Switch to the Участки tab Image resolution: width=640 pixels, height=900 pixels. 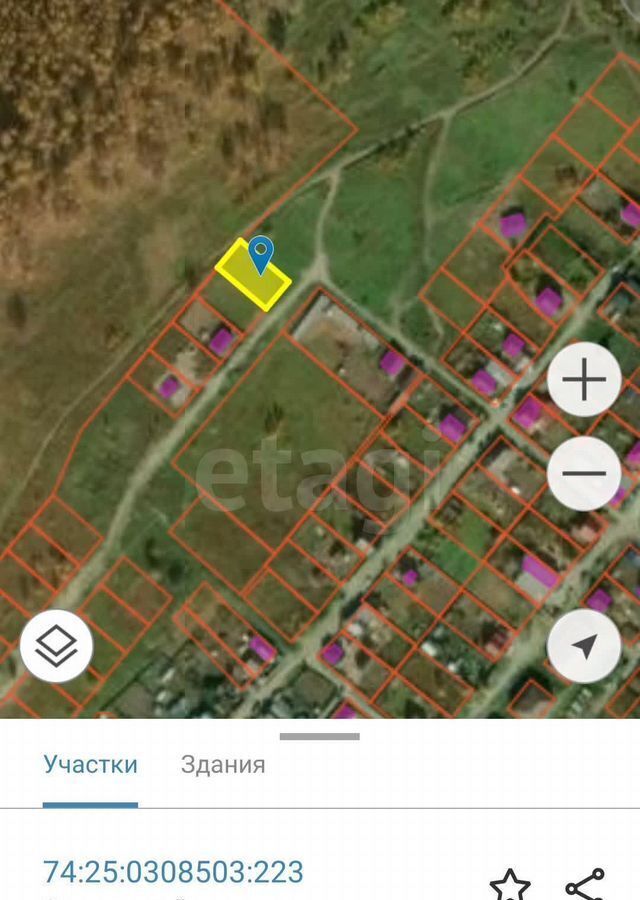coord(90,765)
